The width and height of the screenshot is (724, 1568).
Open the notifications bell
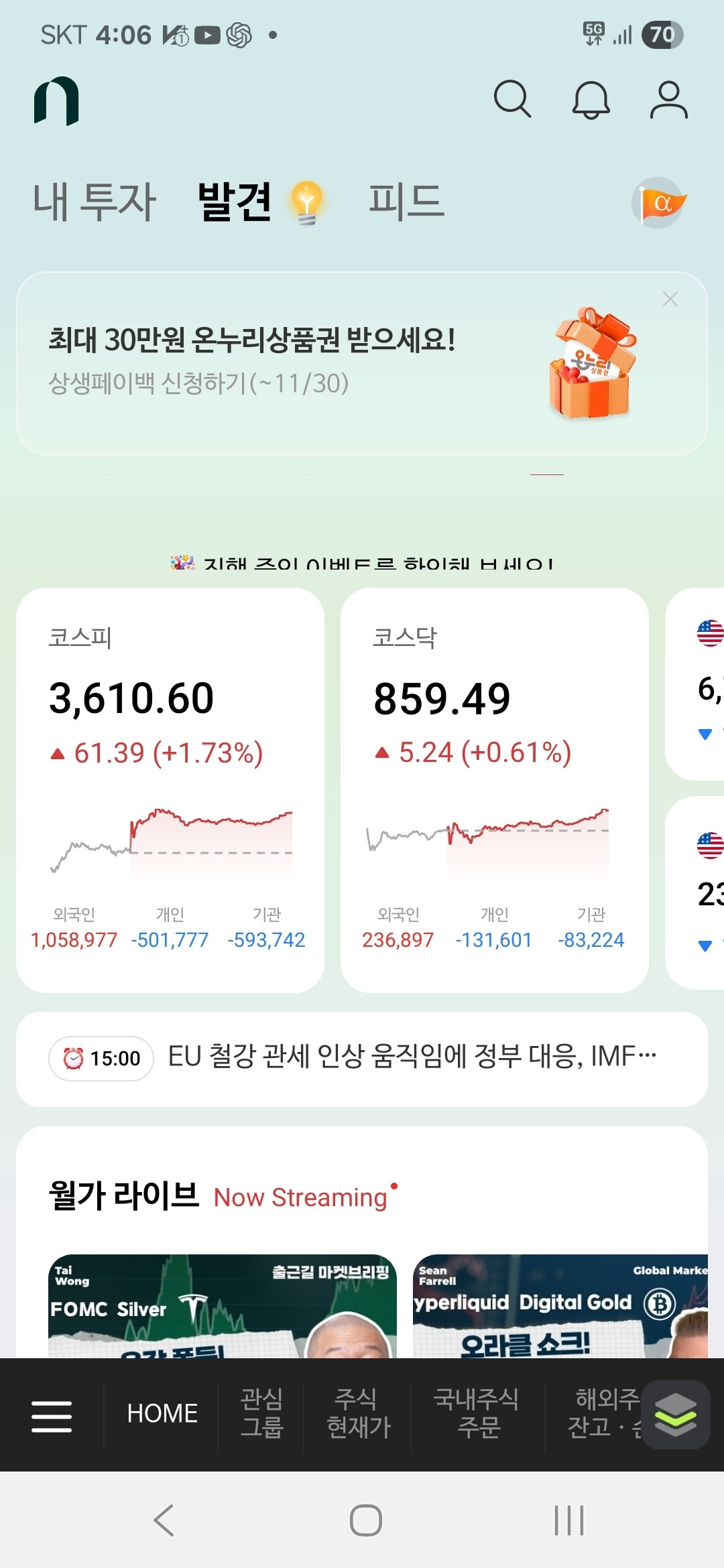pos(591,101)
